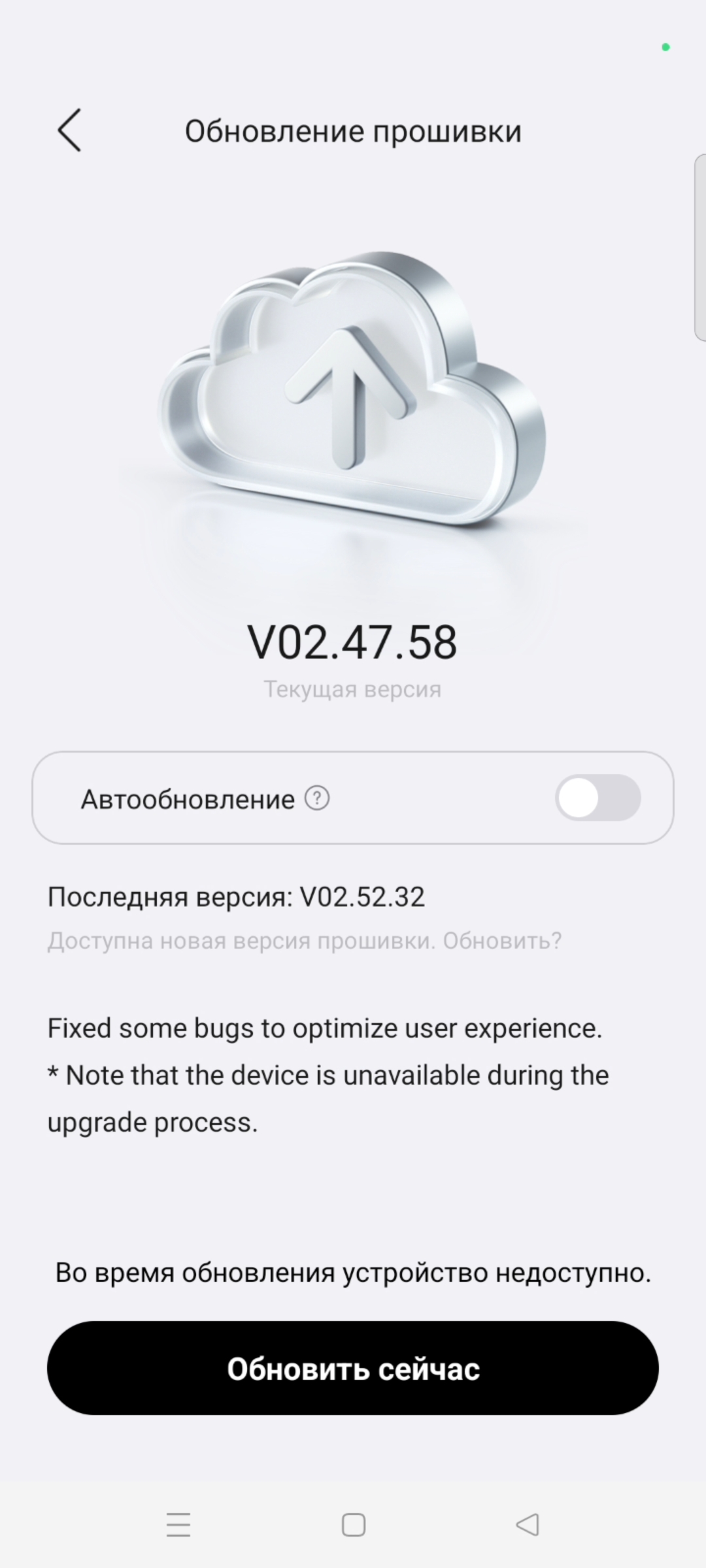
Task: Open recent apps from the navigation bar
Action: pos(178,1525)
